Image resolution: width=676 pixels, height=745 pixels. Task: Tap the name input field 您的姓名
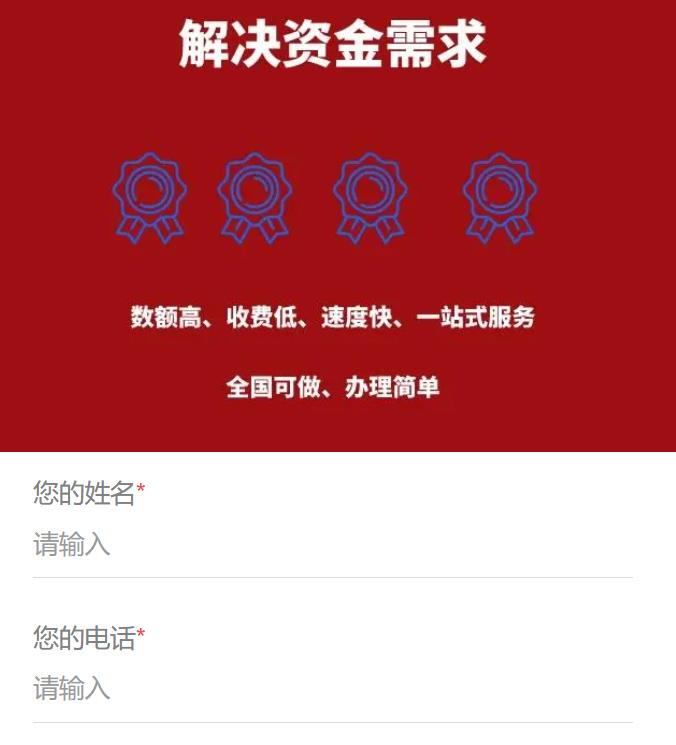(332, 545)
